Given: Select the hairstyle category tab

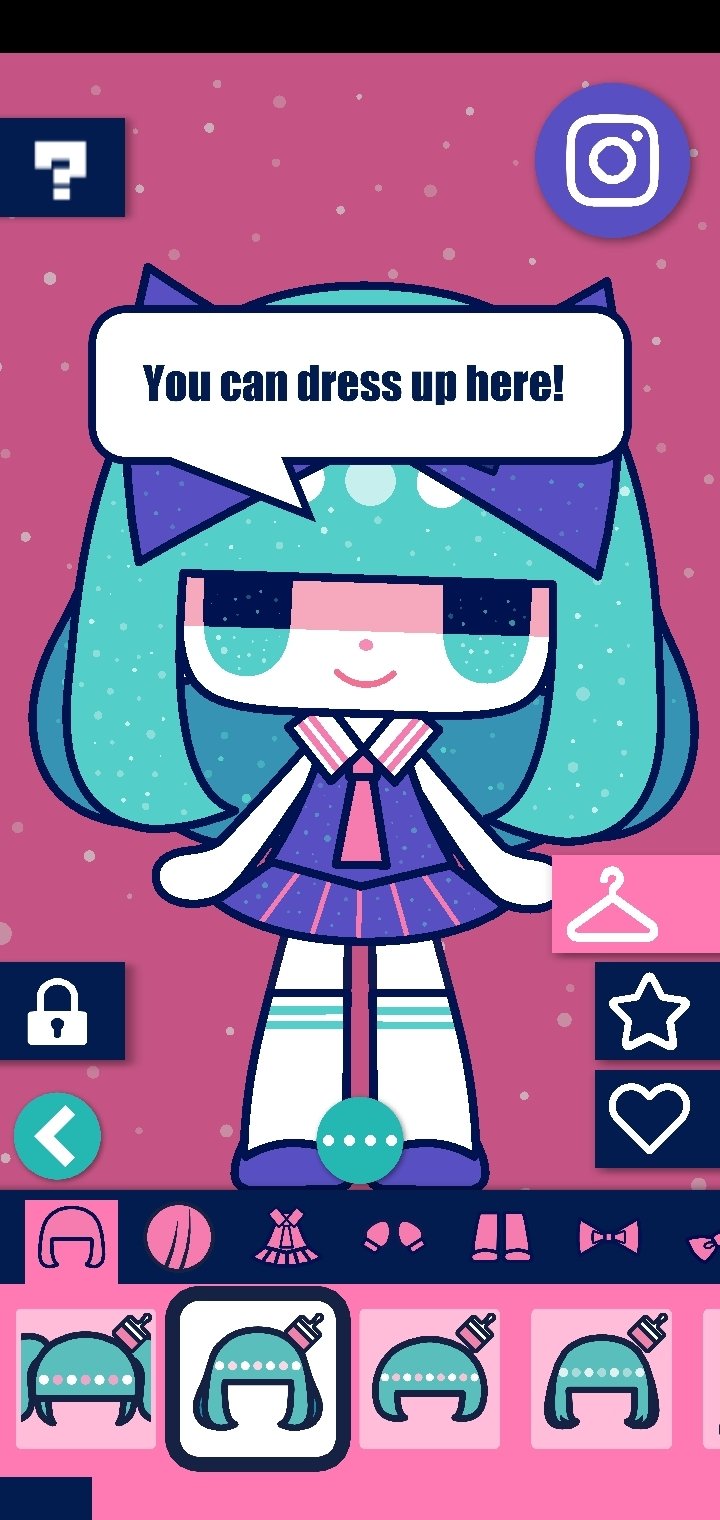Looking at the screenshot, I should click(x=71, y=1241).
